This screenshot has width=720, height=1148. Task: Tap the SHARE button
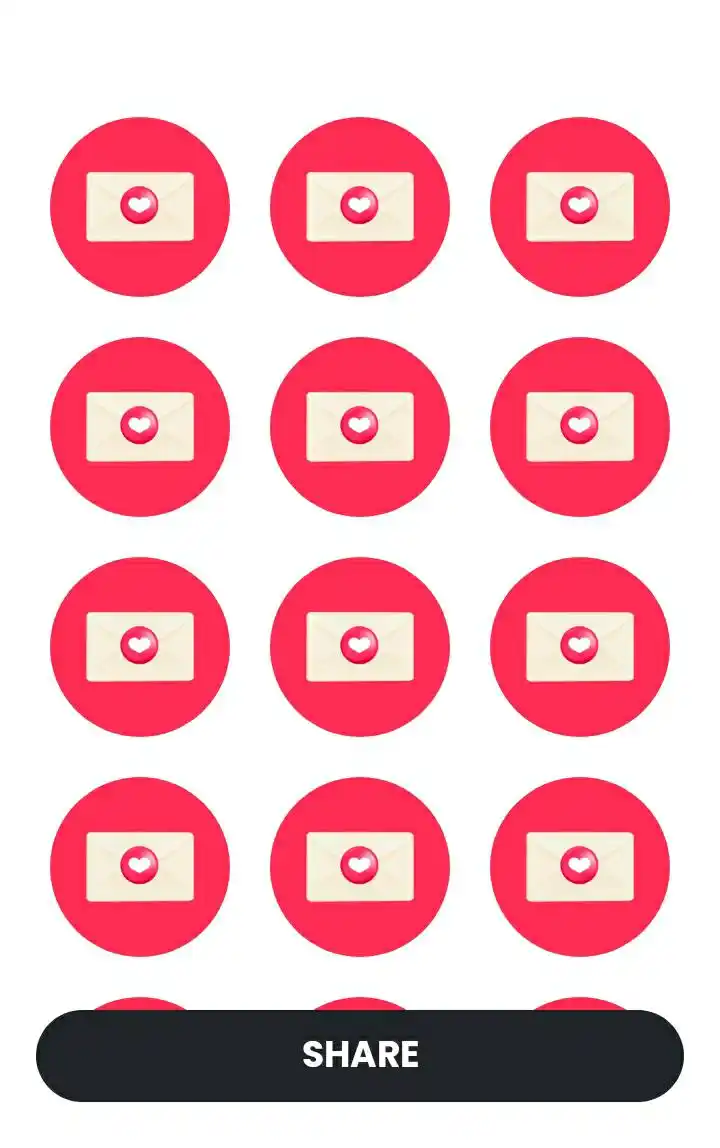click(x=360, y=1055)
